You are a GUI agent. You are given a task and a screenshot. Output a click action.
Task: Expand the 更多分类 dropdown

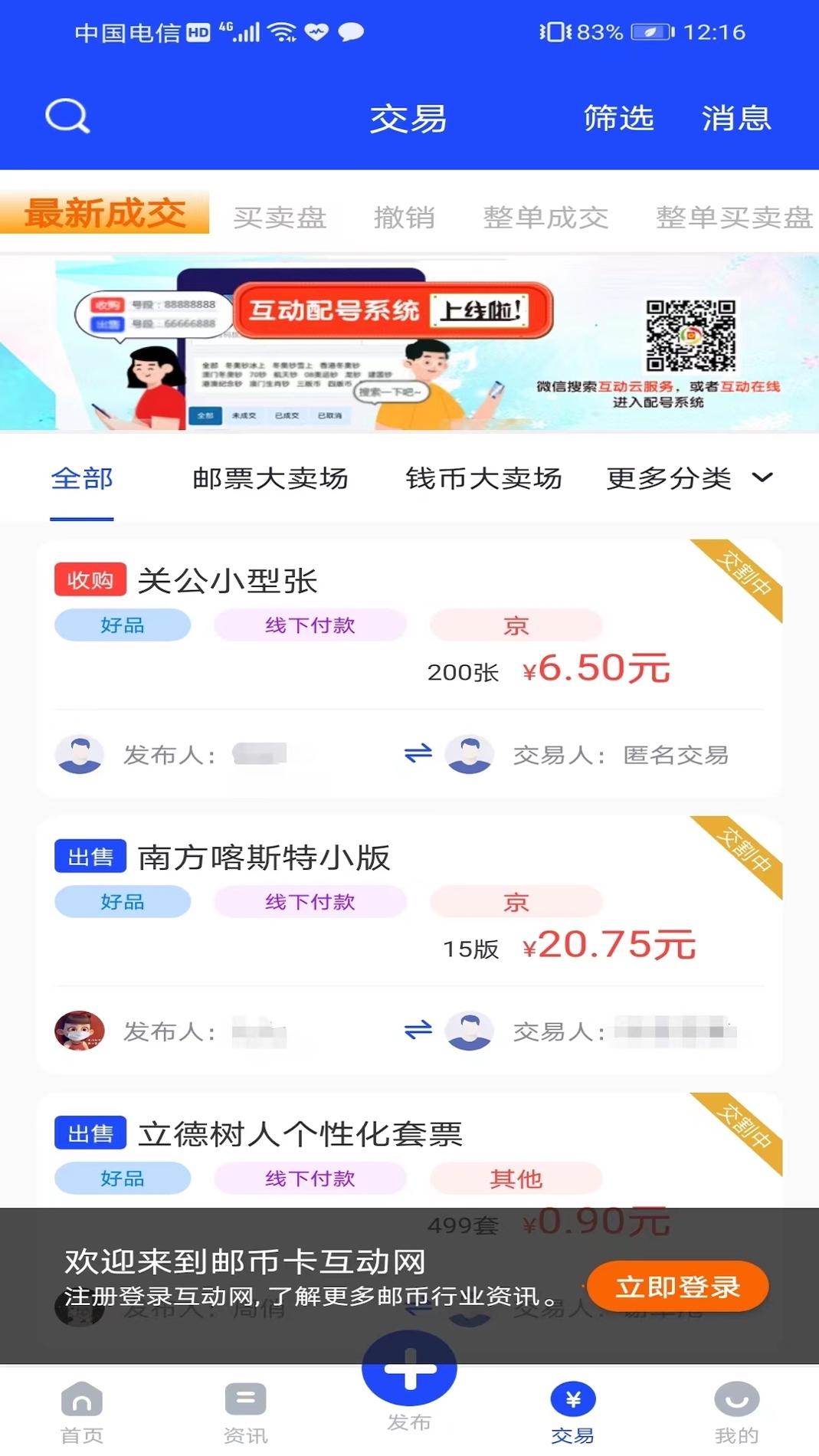(680, 477)
